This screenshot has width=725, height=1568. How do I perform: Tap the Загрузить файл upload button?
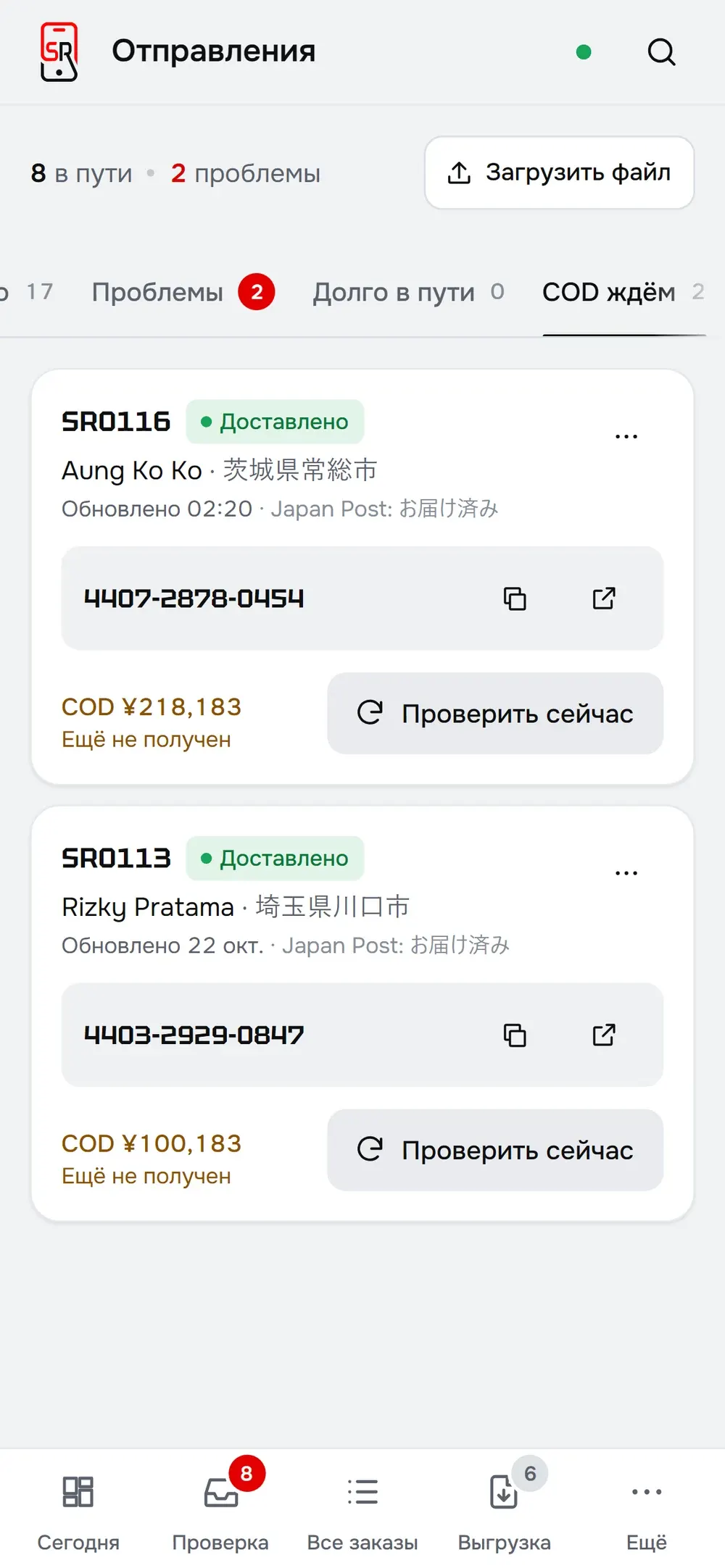559,172
